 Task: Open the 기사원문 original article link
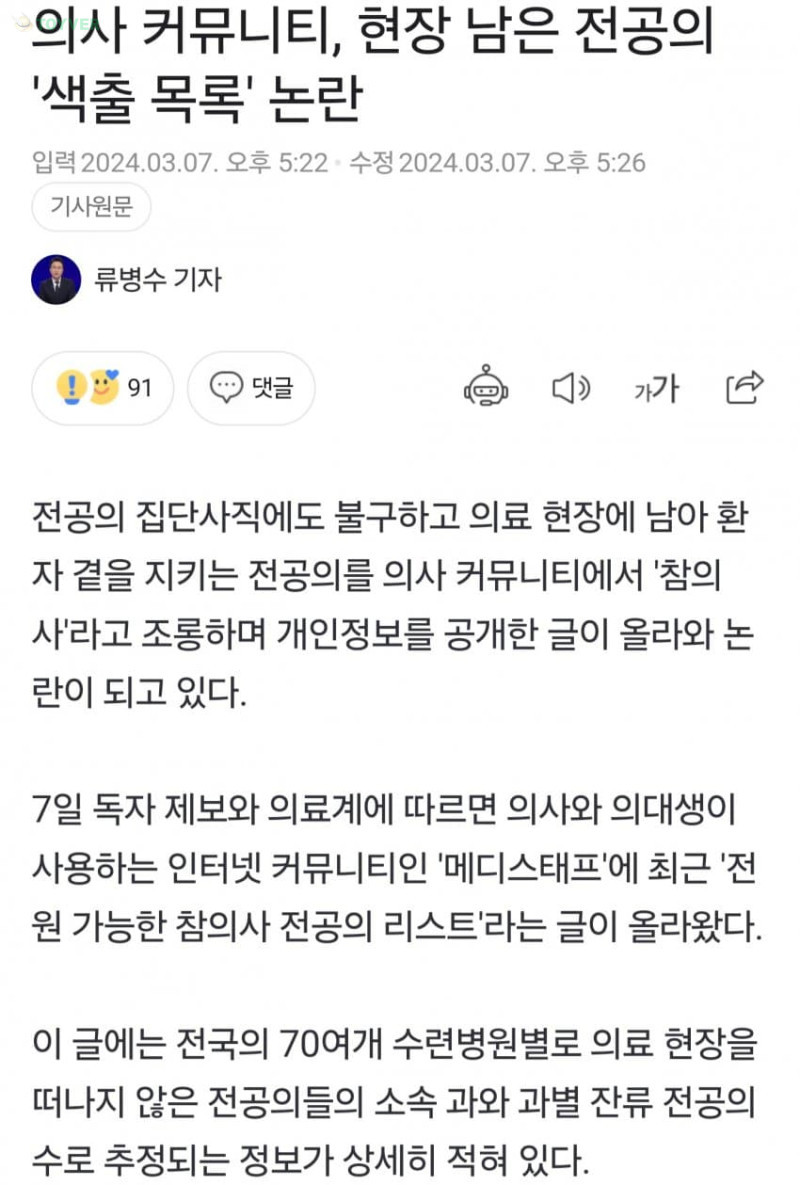coord(91,208)
